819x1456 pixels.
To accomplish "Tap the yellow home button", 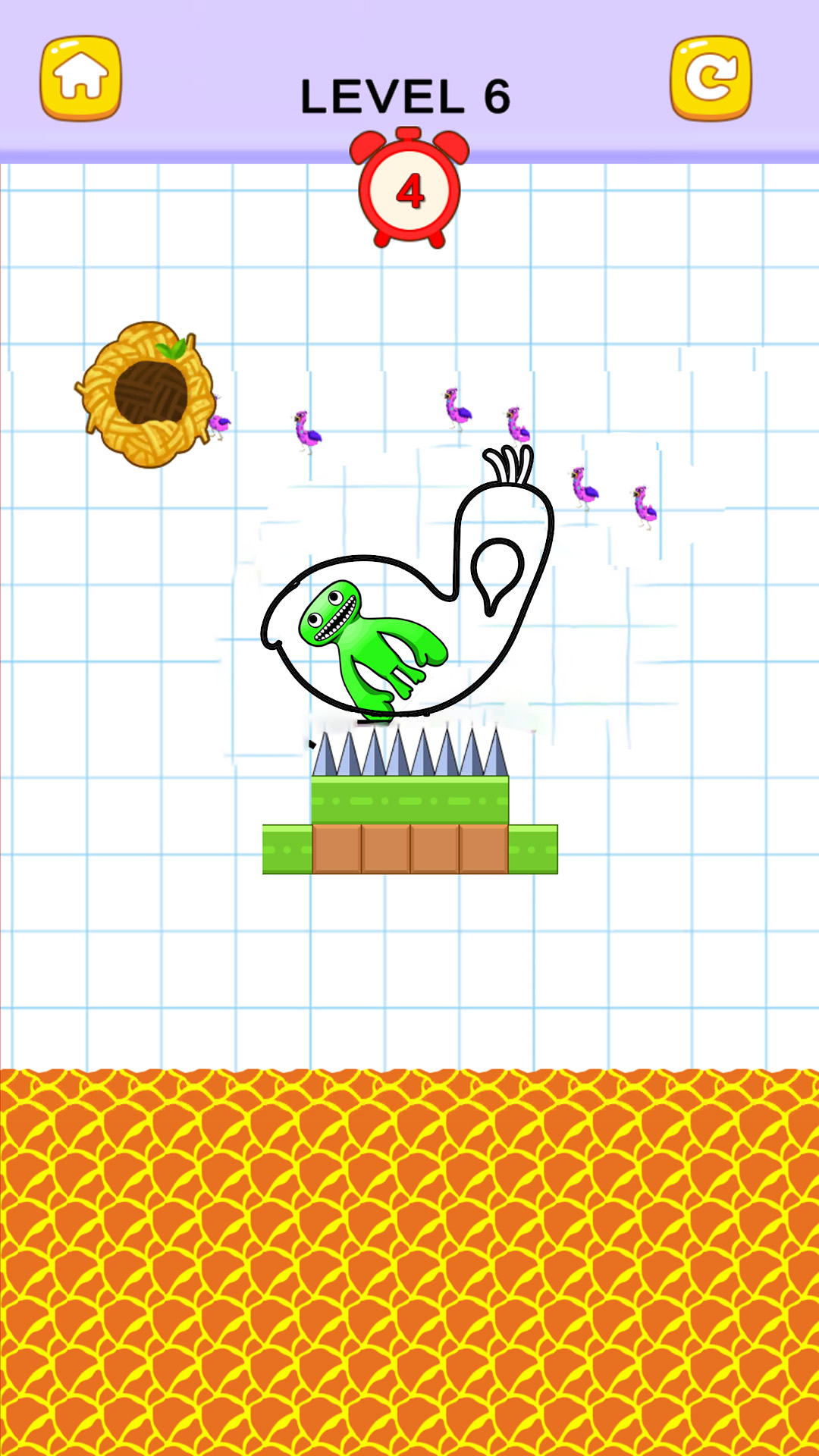I will pos(80,77).
